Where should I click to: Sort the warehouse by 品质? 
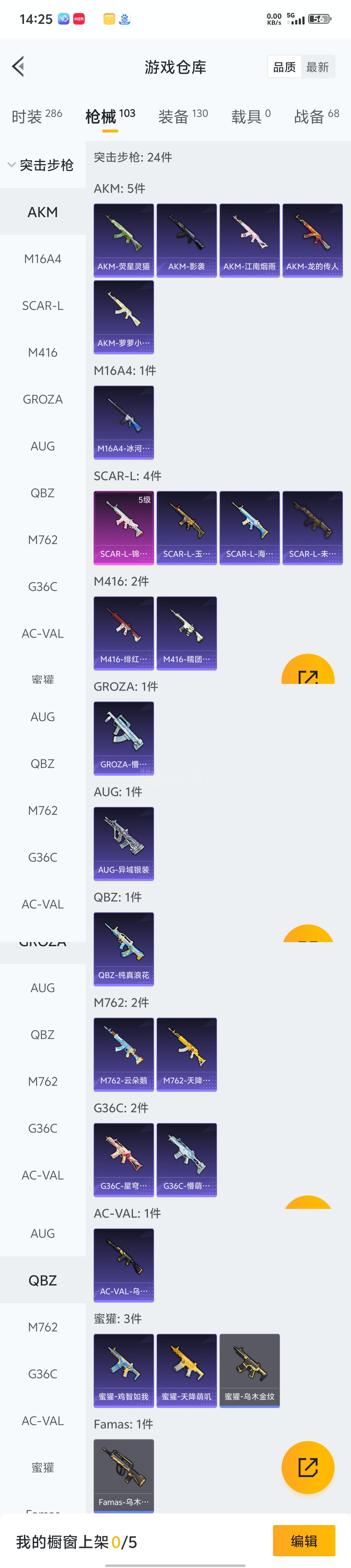(x=284, y=67)
